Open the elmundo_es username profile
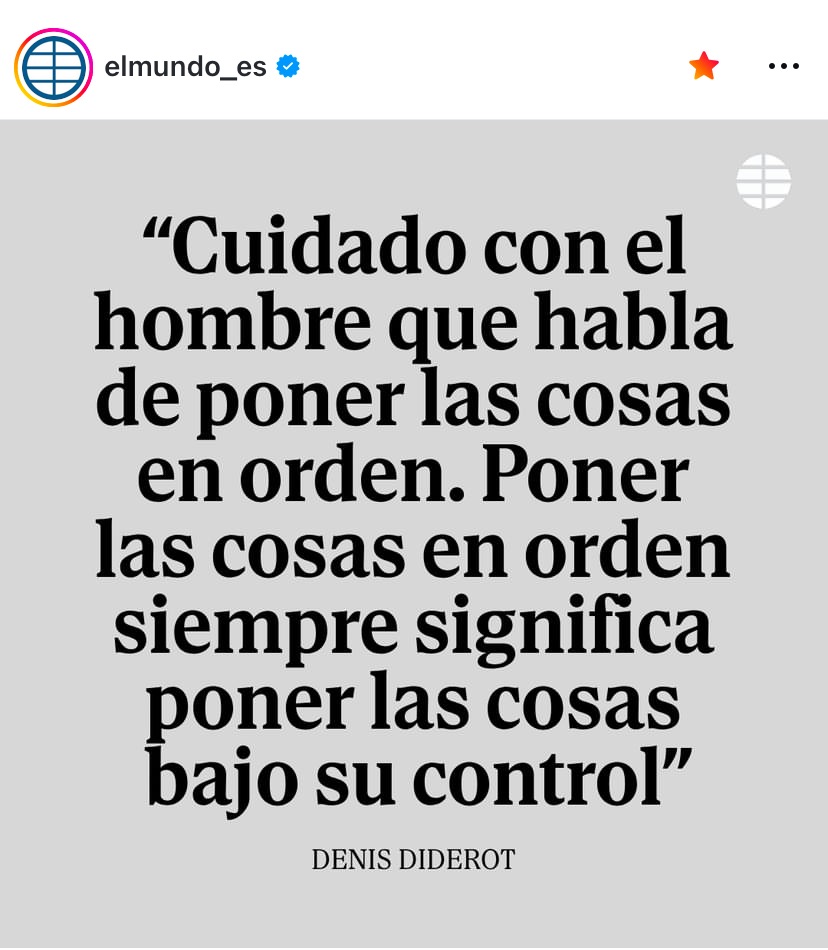 tap(185, 67)
